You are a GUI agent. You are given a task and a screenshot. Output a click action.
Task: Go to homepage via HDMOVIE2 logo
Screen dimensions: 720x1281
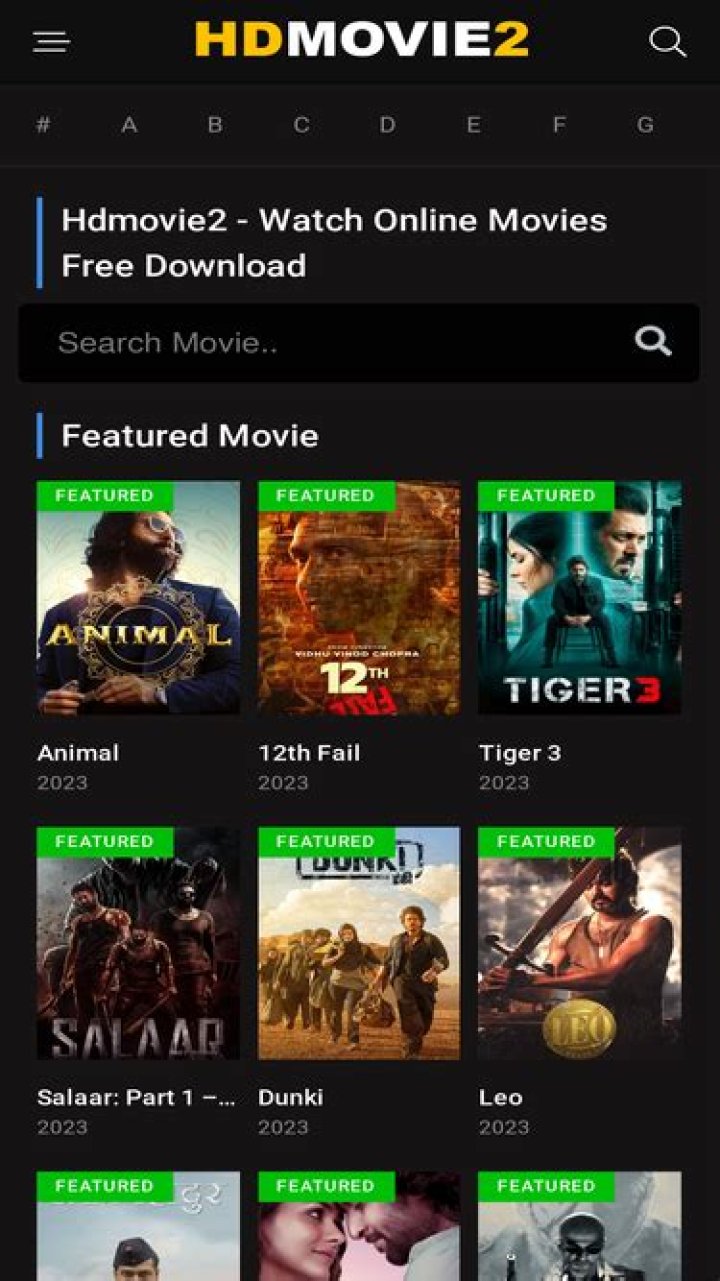coord(361,40)
